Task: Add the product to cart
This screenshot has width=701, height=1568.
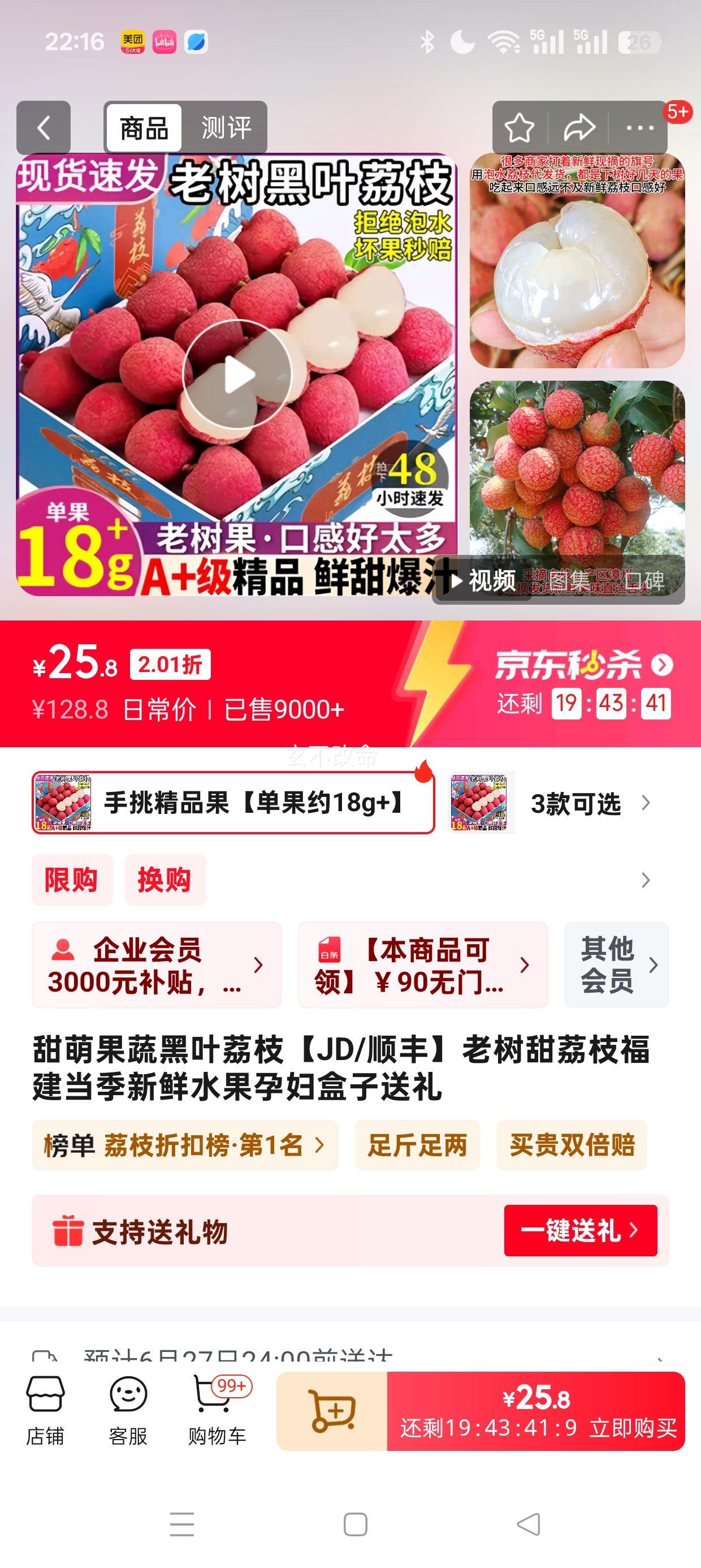Action: click(332, 1411)
